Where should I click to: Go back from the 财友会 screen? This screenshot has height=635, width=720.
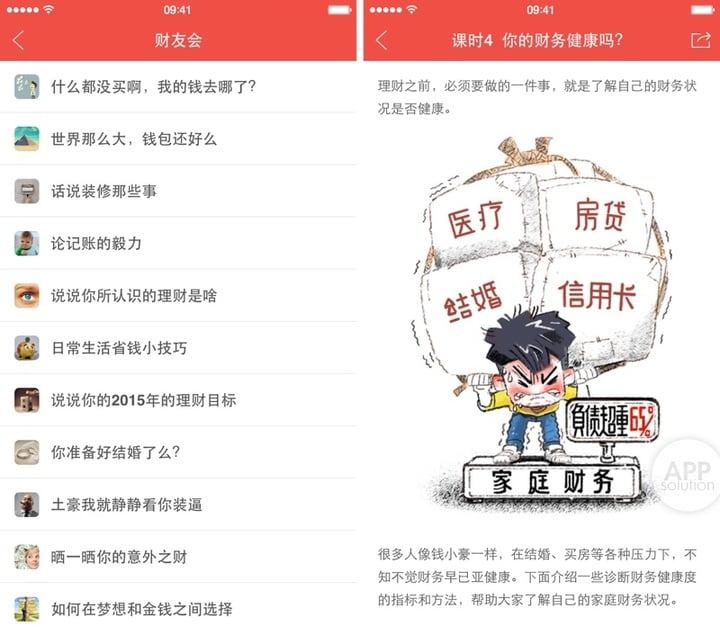click(x=19, y=40)
